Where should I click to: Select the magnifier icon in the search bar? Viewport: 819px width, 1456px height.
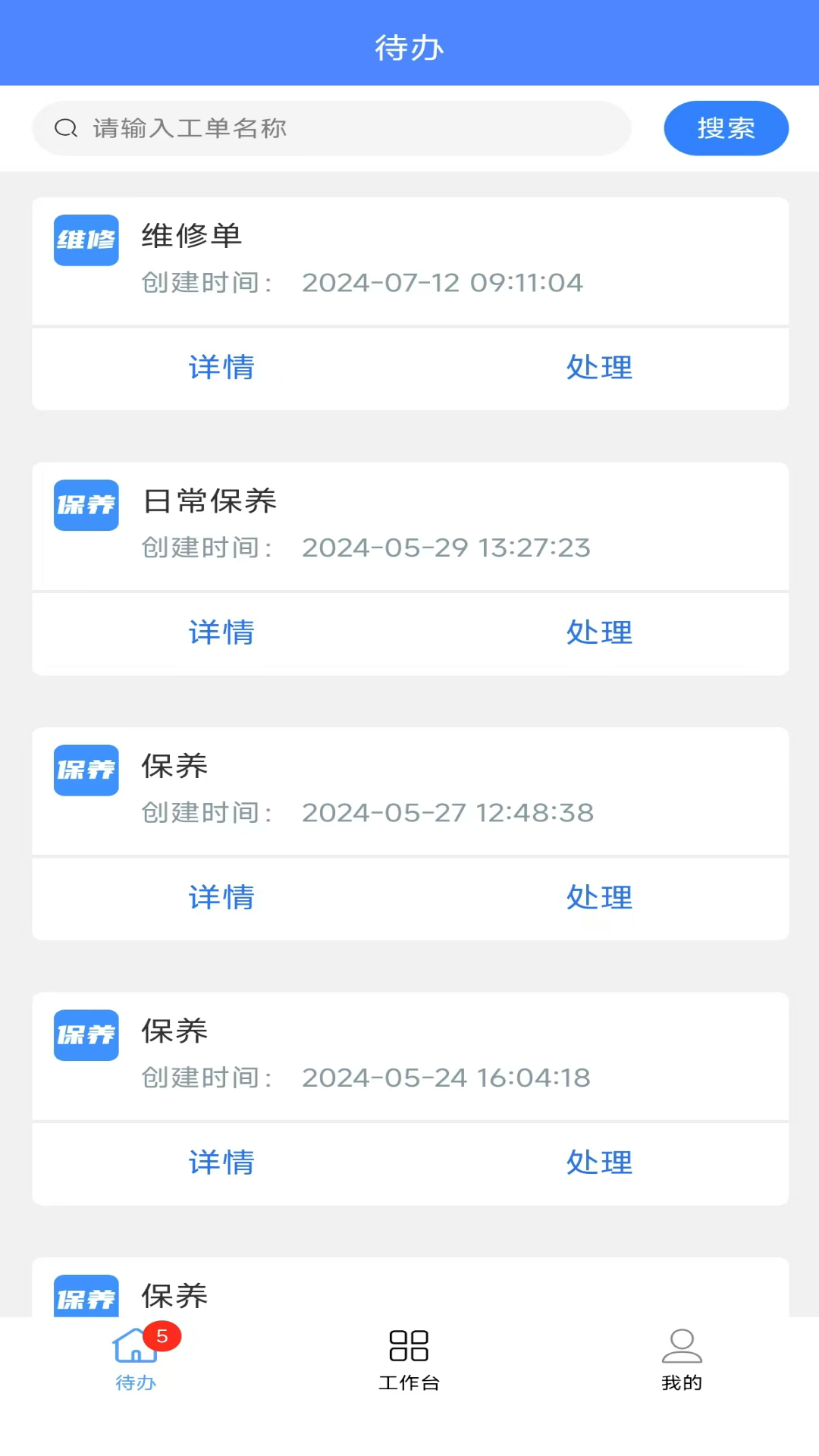point(64,127)
